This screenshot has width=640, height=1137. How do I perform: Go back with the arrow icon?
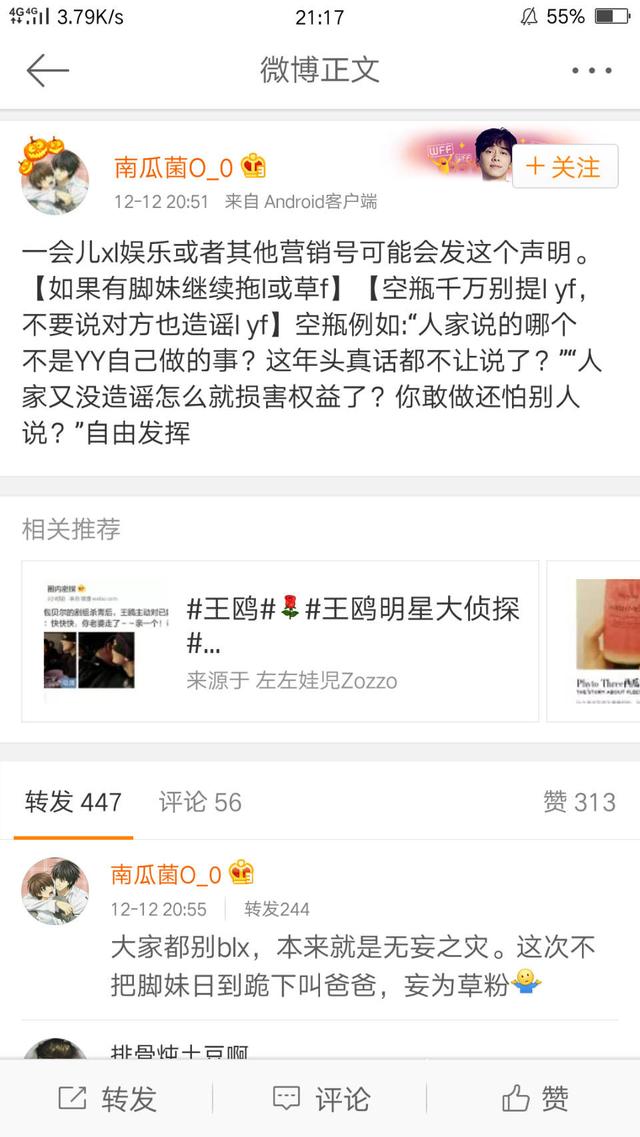coord(48,70)
